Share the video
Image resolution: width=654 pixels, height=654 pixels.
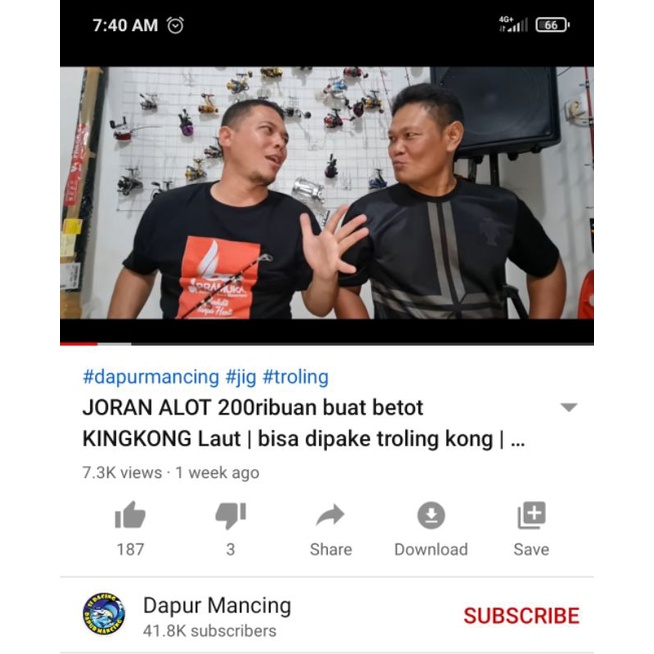pyautogui.click(x=330, y=516)
